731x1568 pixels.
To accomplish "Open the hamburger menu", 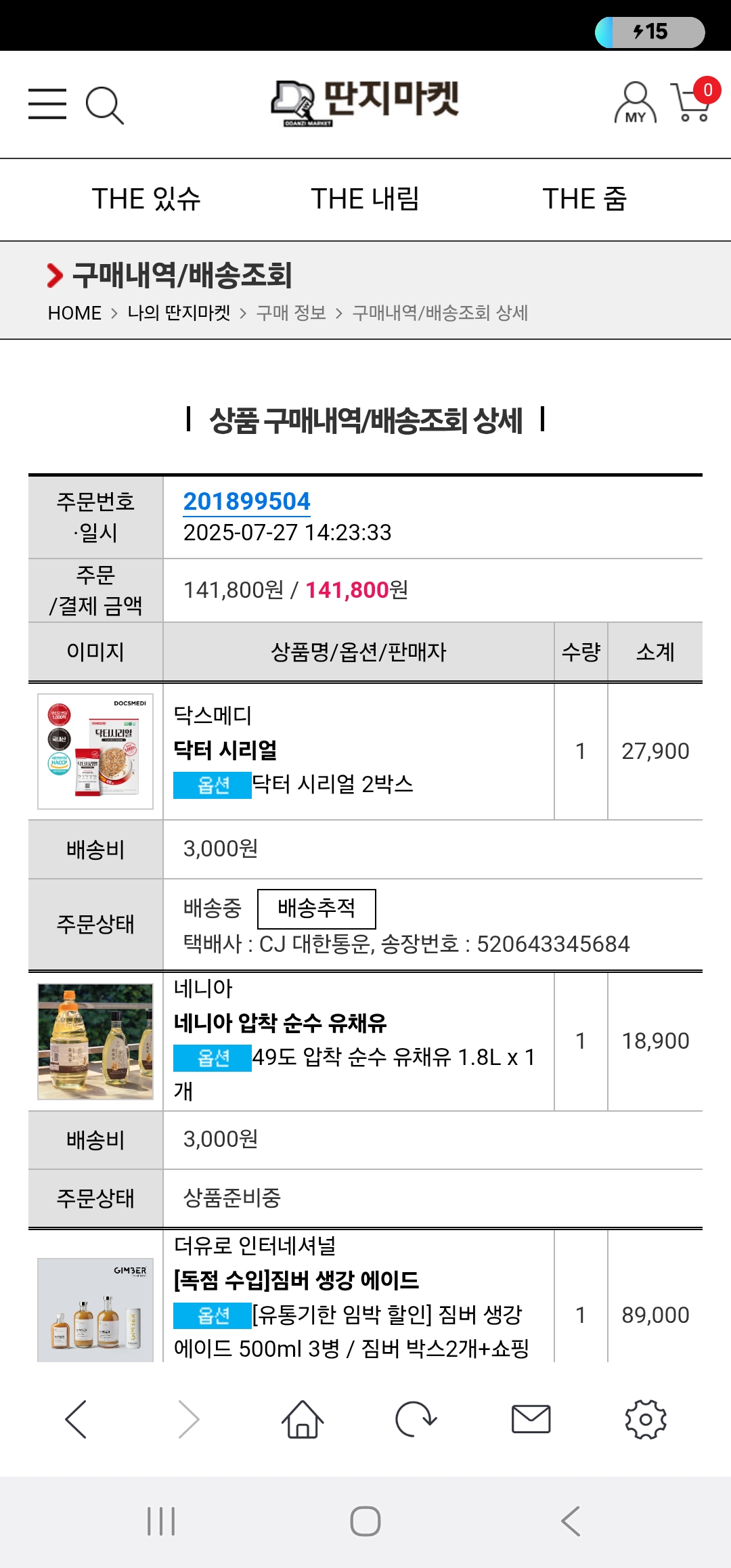I will (47, 104).
